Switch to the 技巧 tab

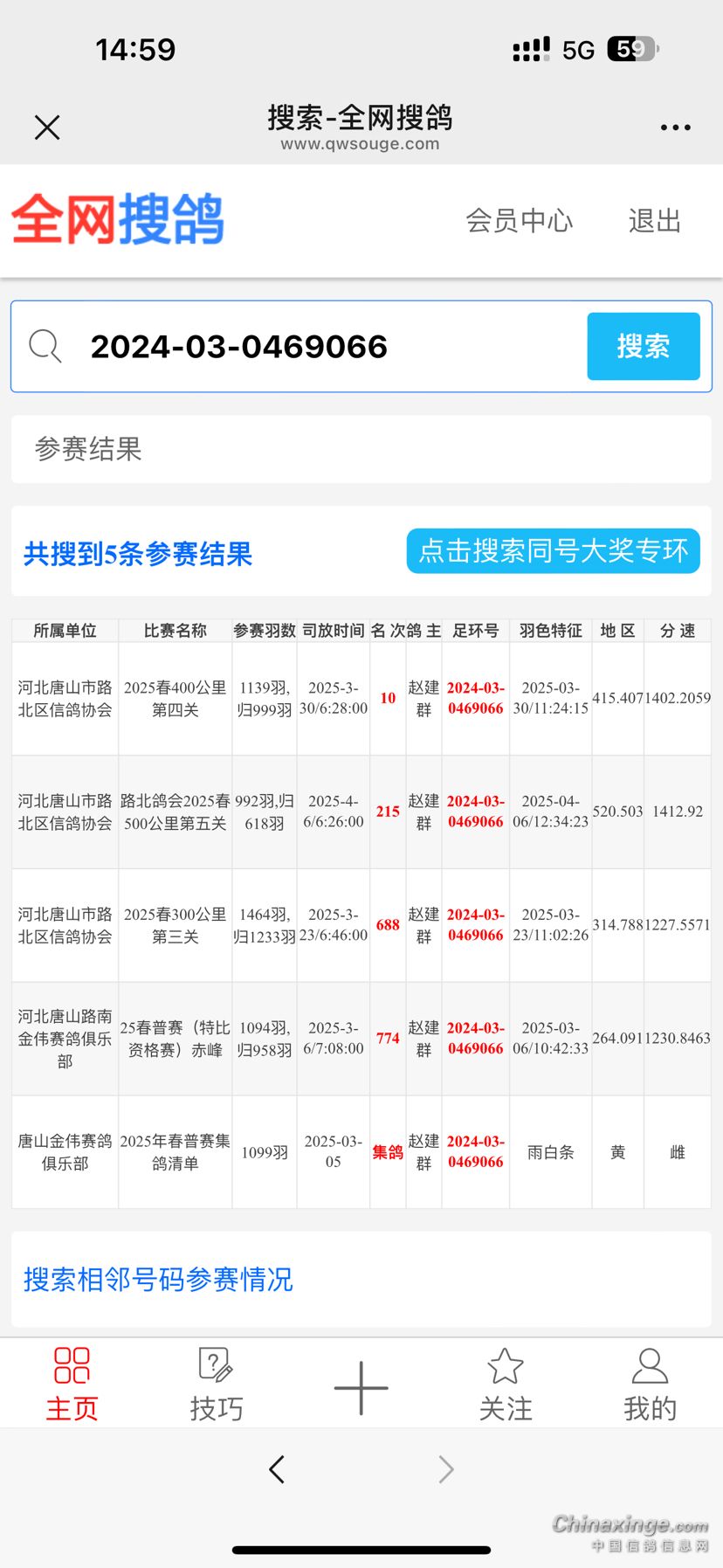click(216, 1385)
